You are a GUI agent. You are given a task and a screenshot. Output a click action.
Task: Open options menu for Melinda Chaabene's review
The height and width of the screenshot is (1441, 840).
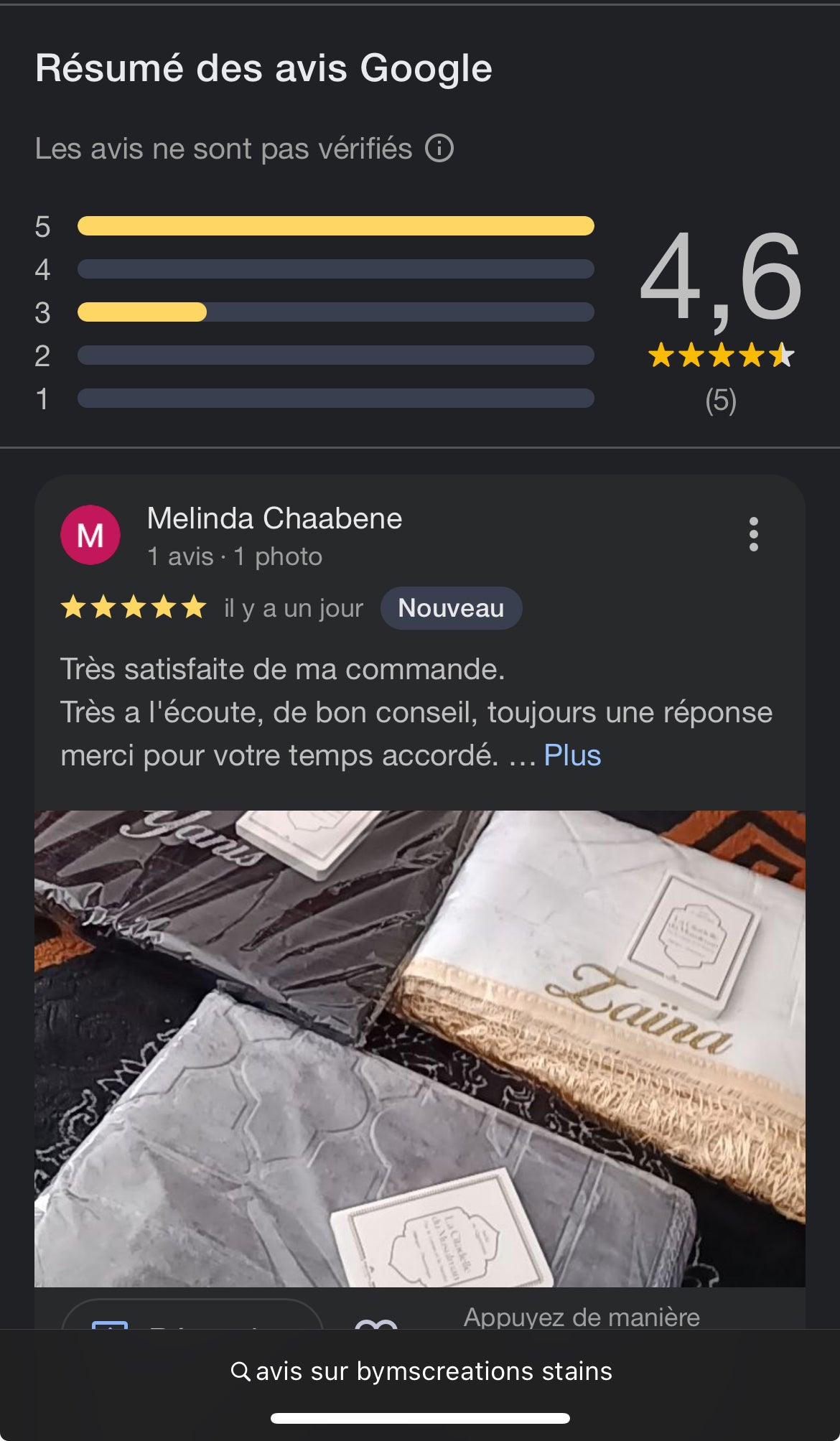click(x=753, y=534)
